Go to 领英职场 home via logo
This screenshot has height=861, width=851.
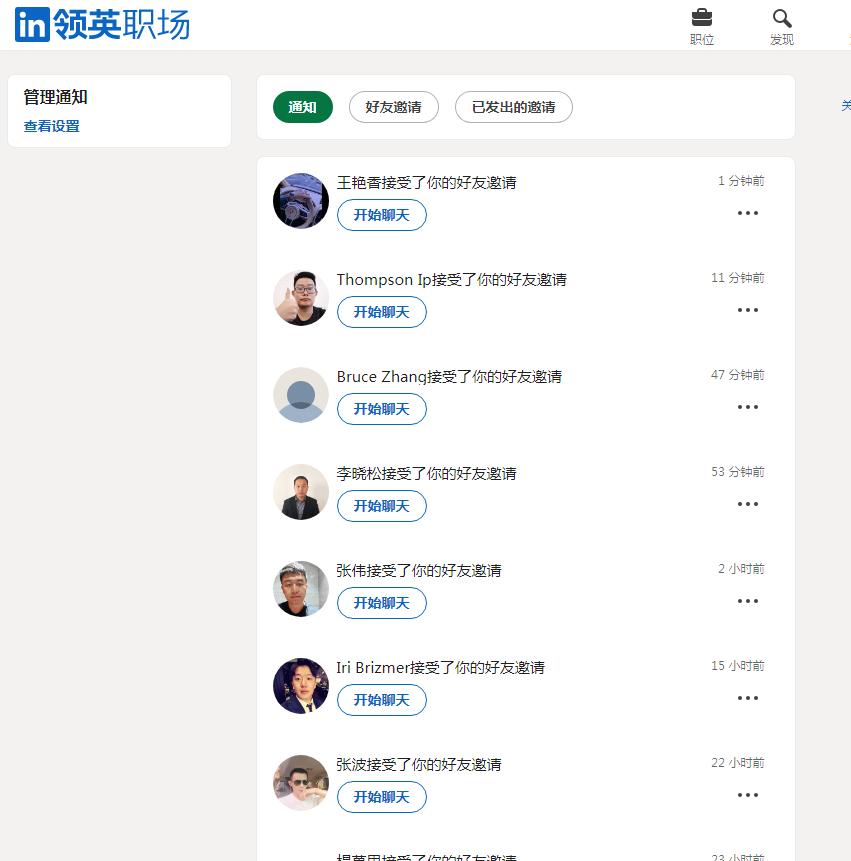point(102,26)
